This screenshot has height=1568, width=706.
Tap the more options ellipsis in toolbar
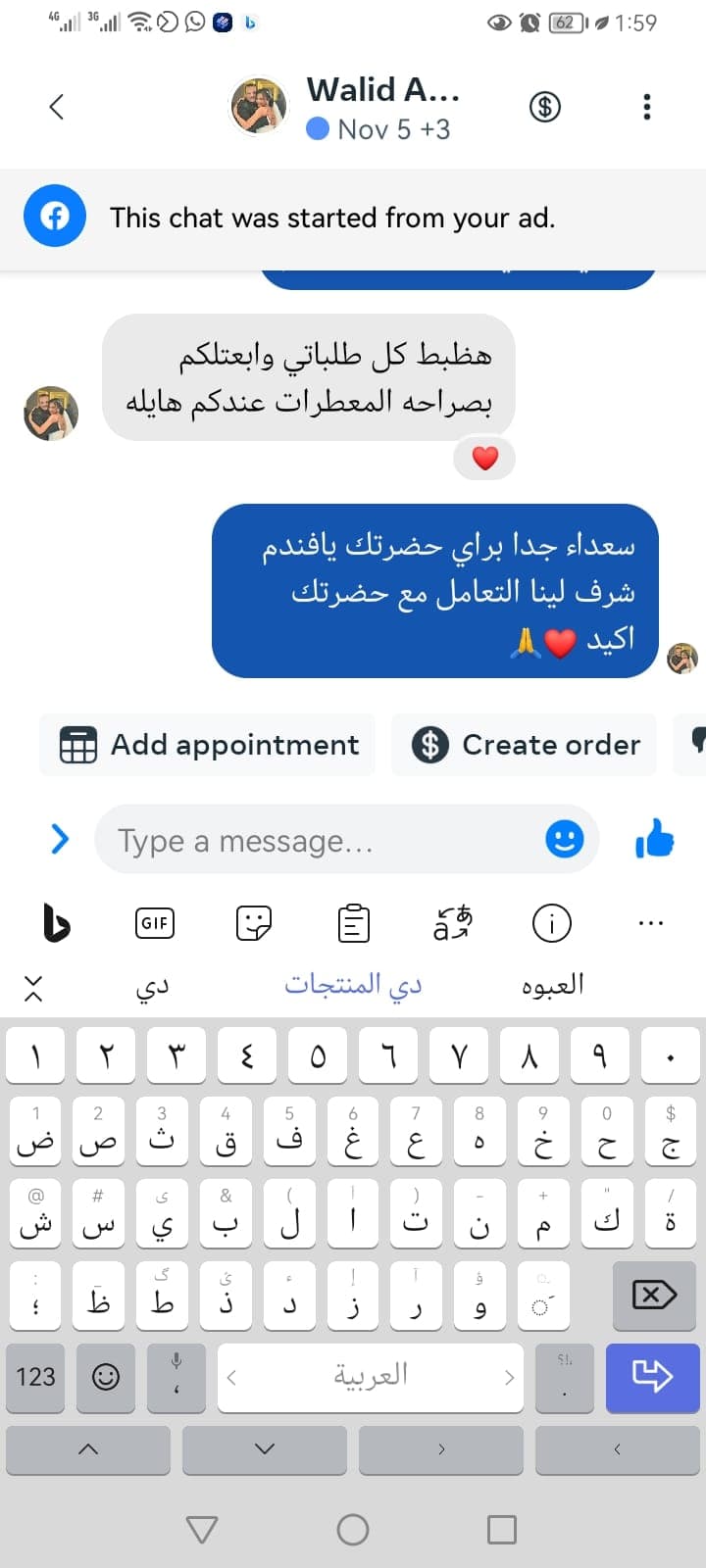pyautogui.click(x=650, y=922)
